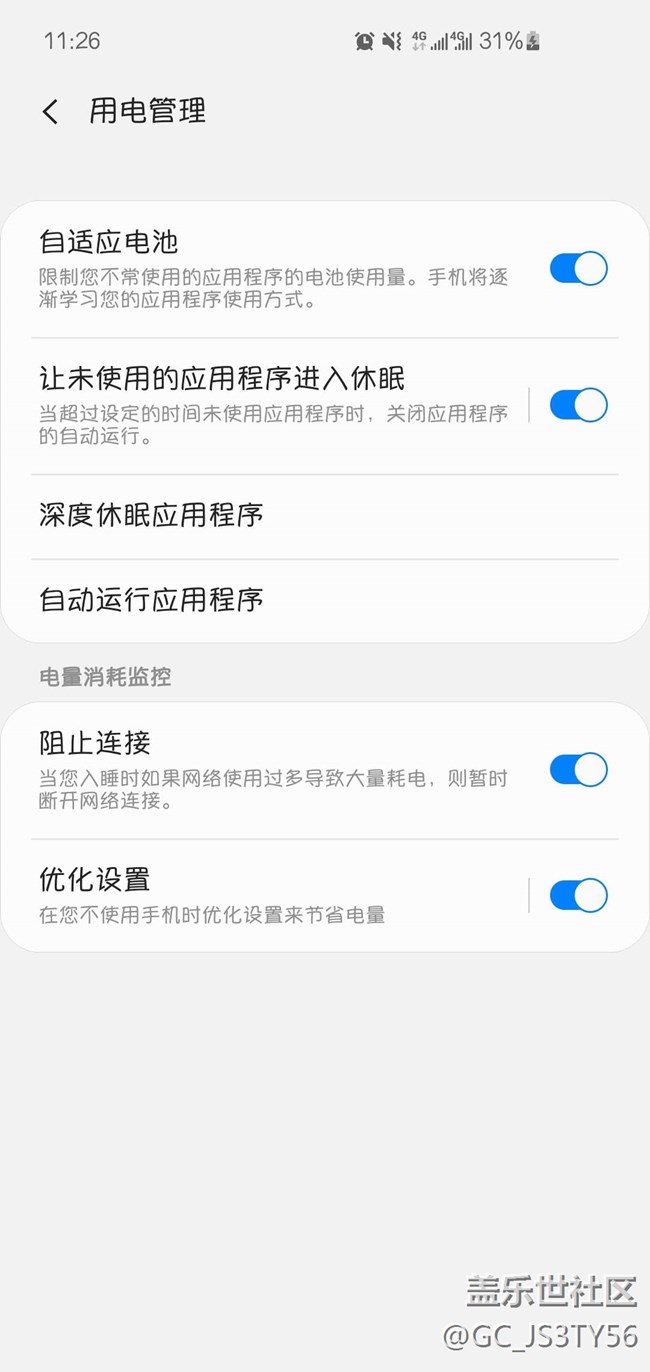Go back from 用电管理
The width and height of the screenshot is (650, 1372).
(x=50, y=111)
